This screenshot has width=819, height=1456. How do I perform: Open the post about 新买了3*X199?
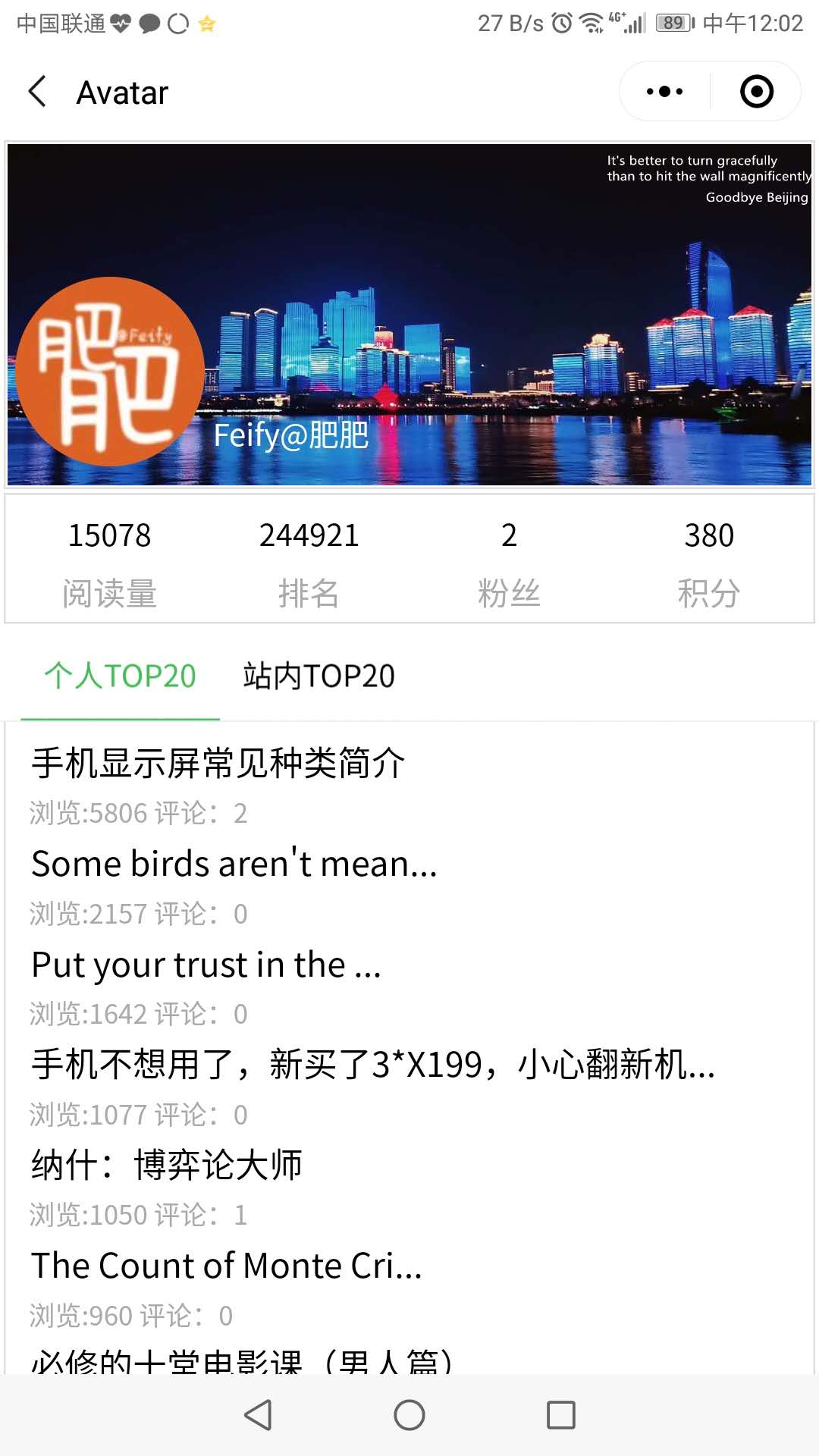[x=373, y=1065]
